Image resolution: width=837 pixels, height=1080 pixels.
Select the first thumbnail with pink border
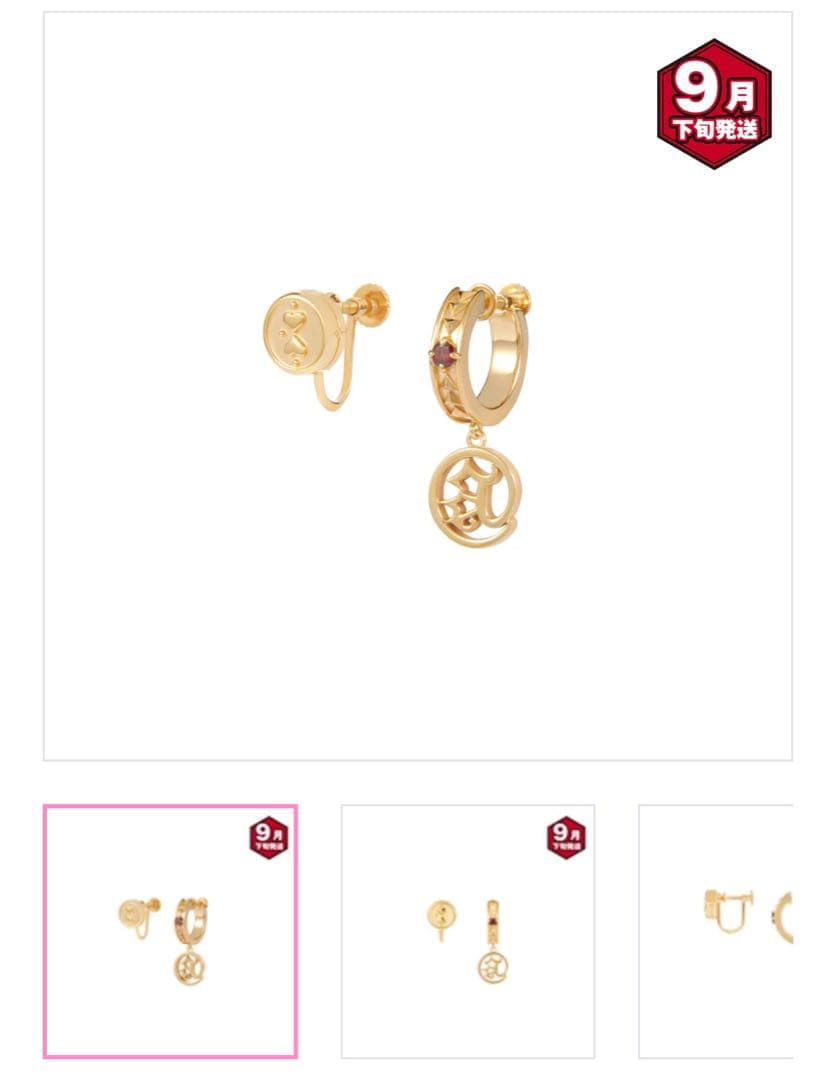[170, 931]
